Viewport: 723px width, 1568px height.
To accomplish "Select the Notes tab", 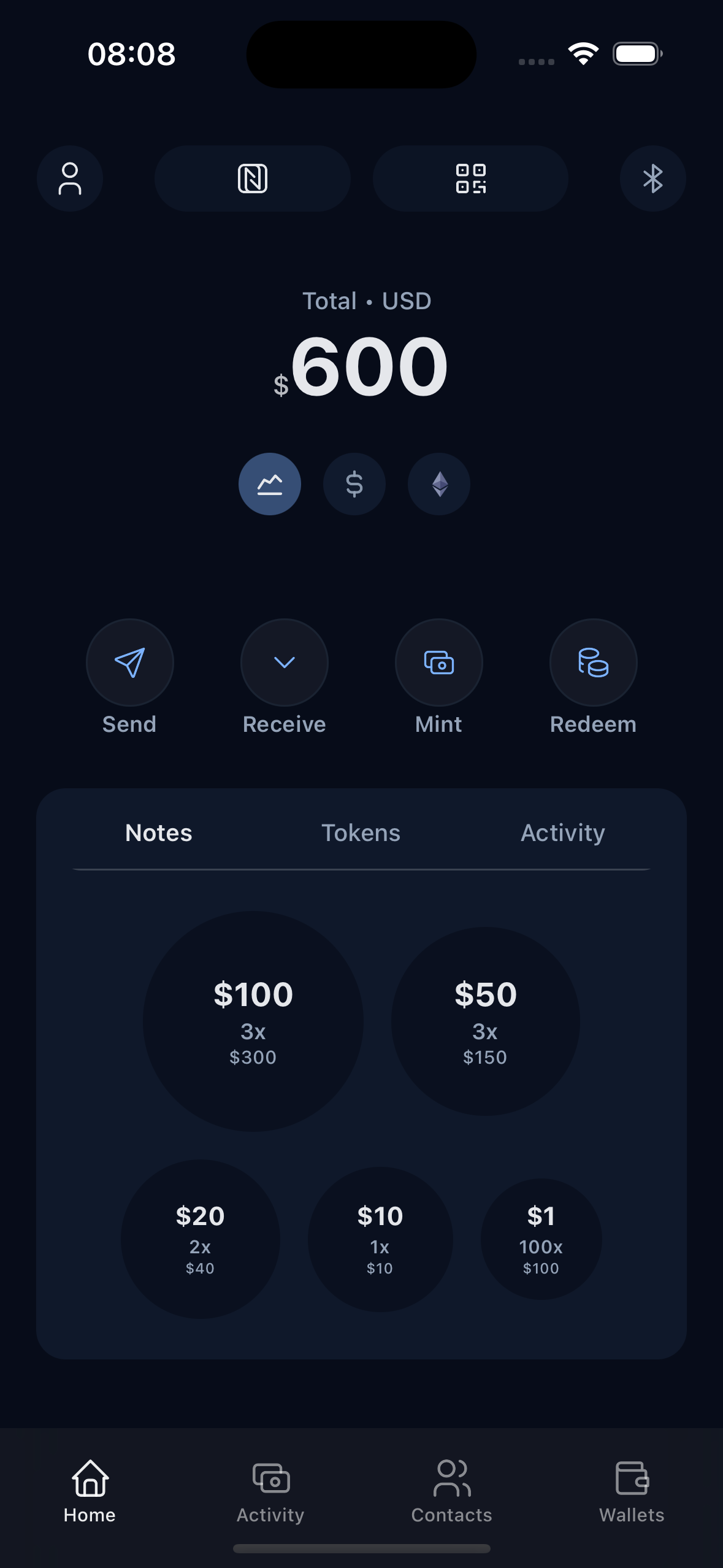I will pos(158,832).
